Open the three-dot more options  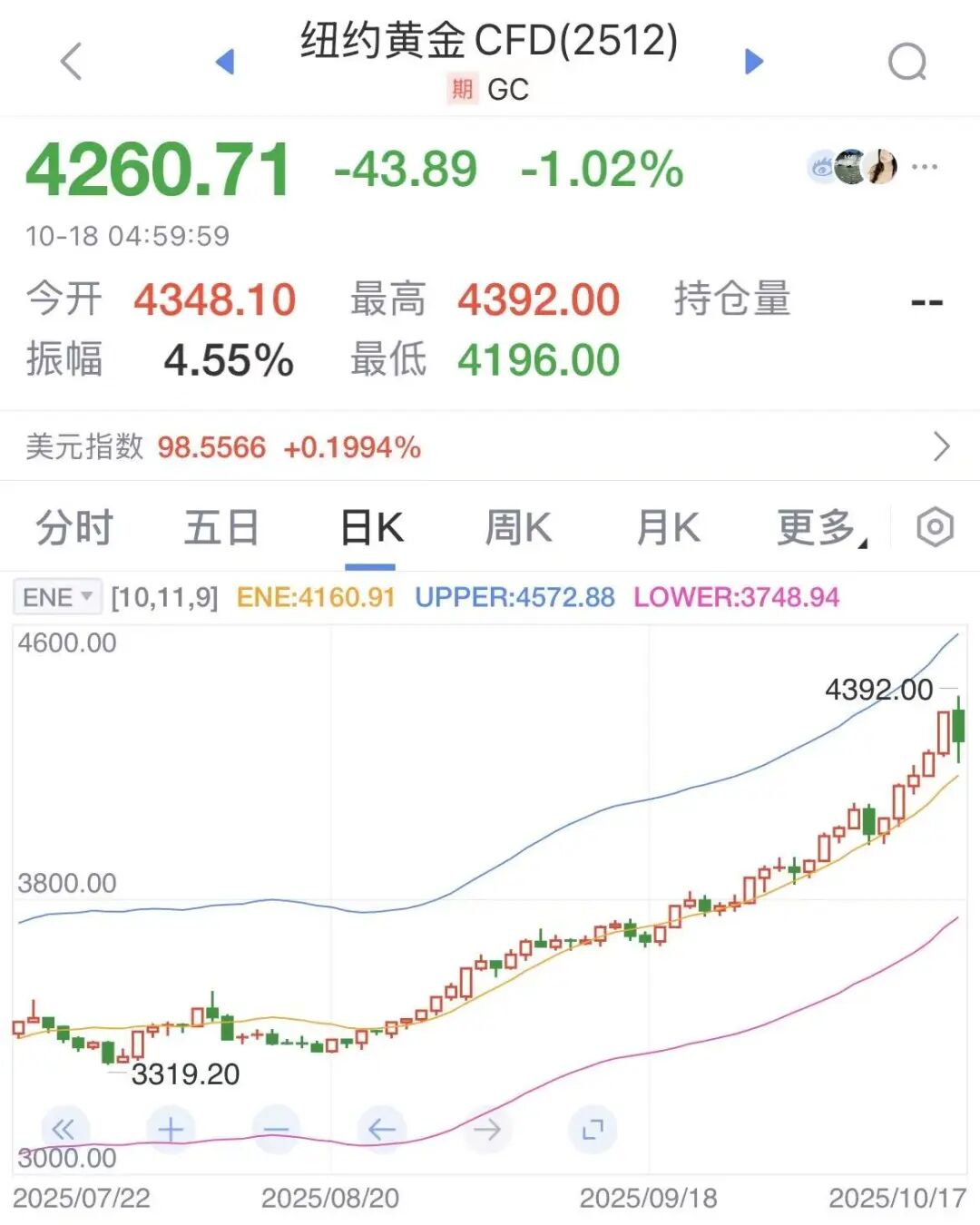tap(924, 167)
